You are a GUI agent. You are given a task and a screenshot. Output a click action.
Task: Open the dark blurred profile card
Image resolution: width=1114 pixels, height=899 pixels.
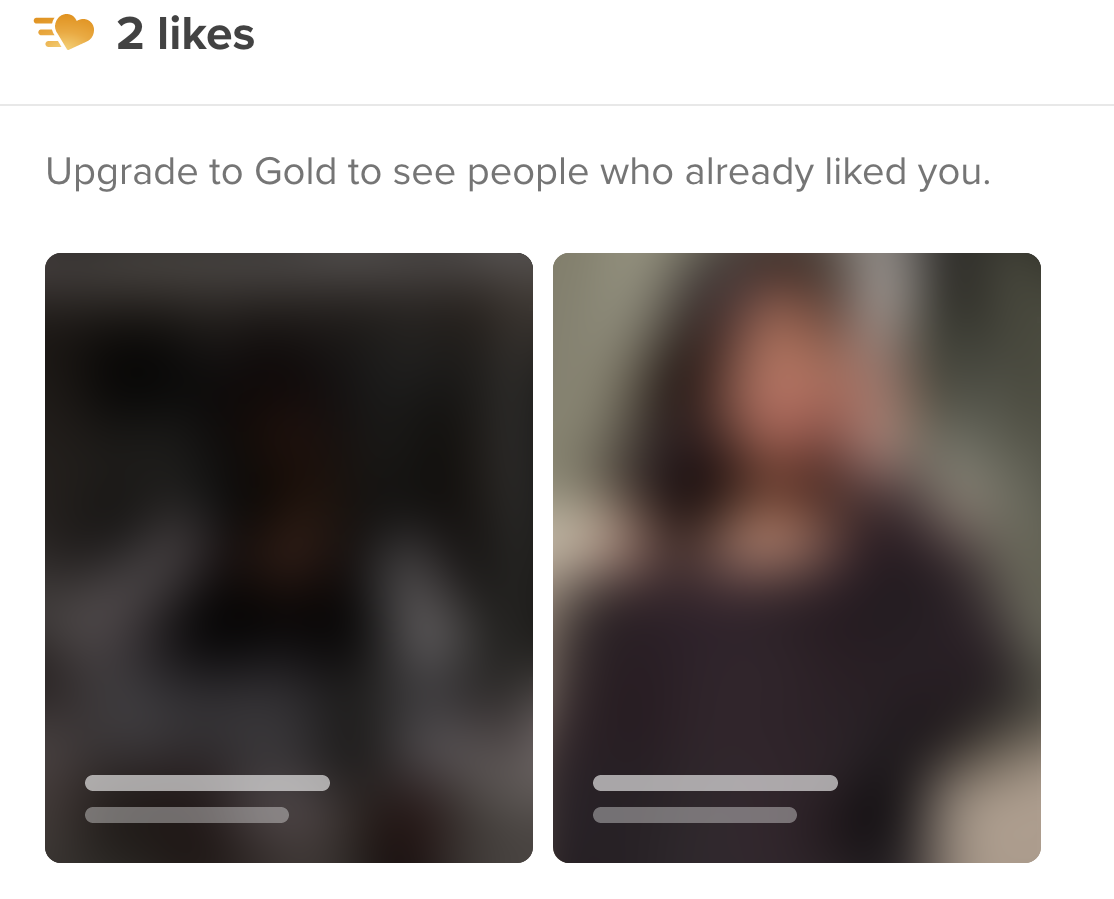pyautogui.click(x=288, y=558)
